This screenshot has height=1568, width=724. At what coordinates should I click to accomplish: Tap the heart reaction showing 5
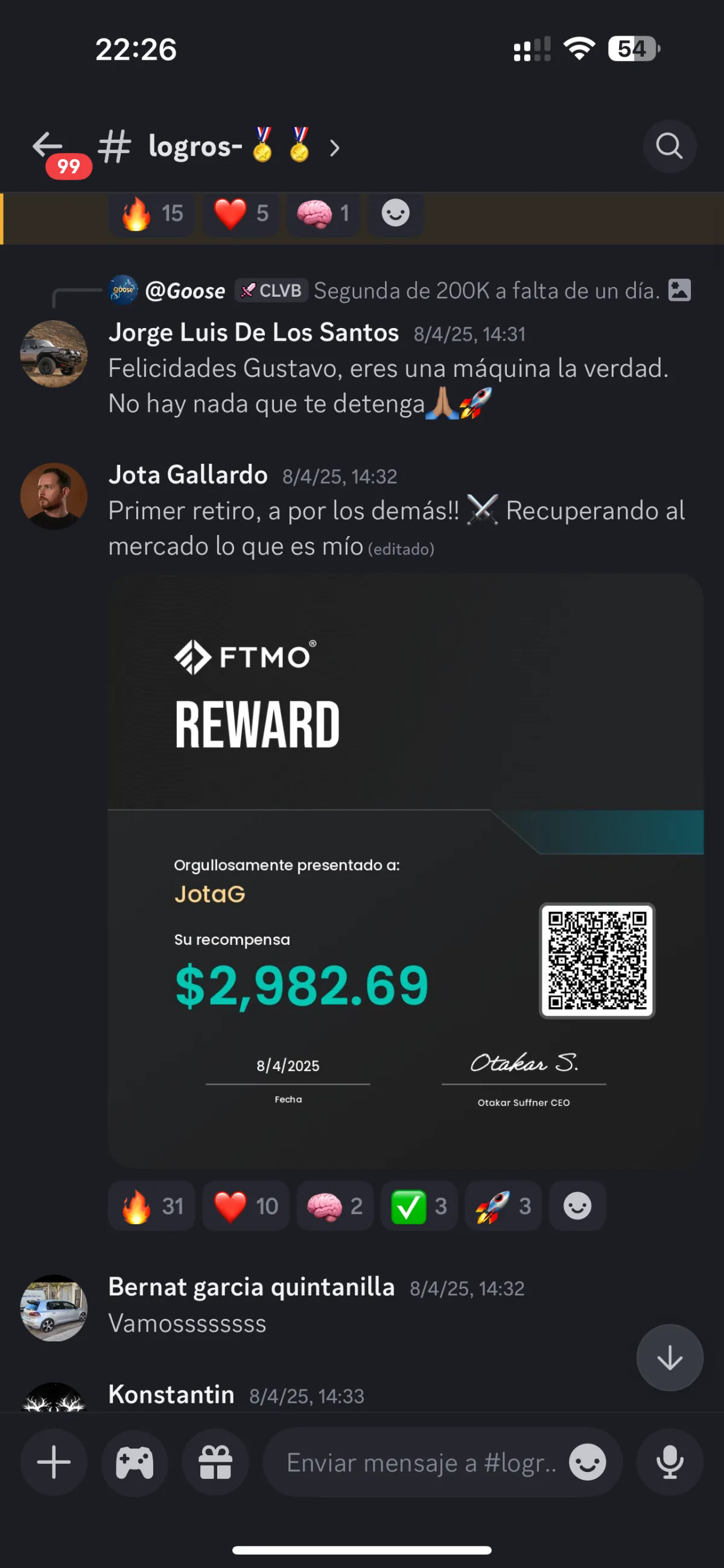(241, 213)
